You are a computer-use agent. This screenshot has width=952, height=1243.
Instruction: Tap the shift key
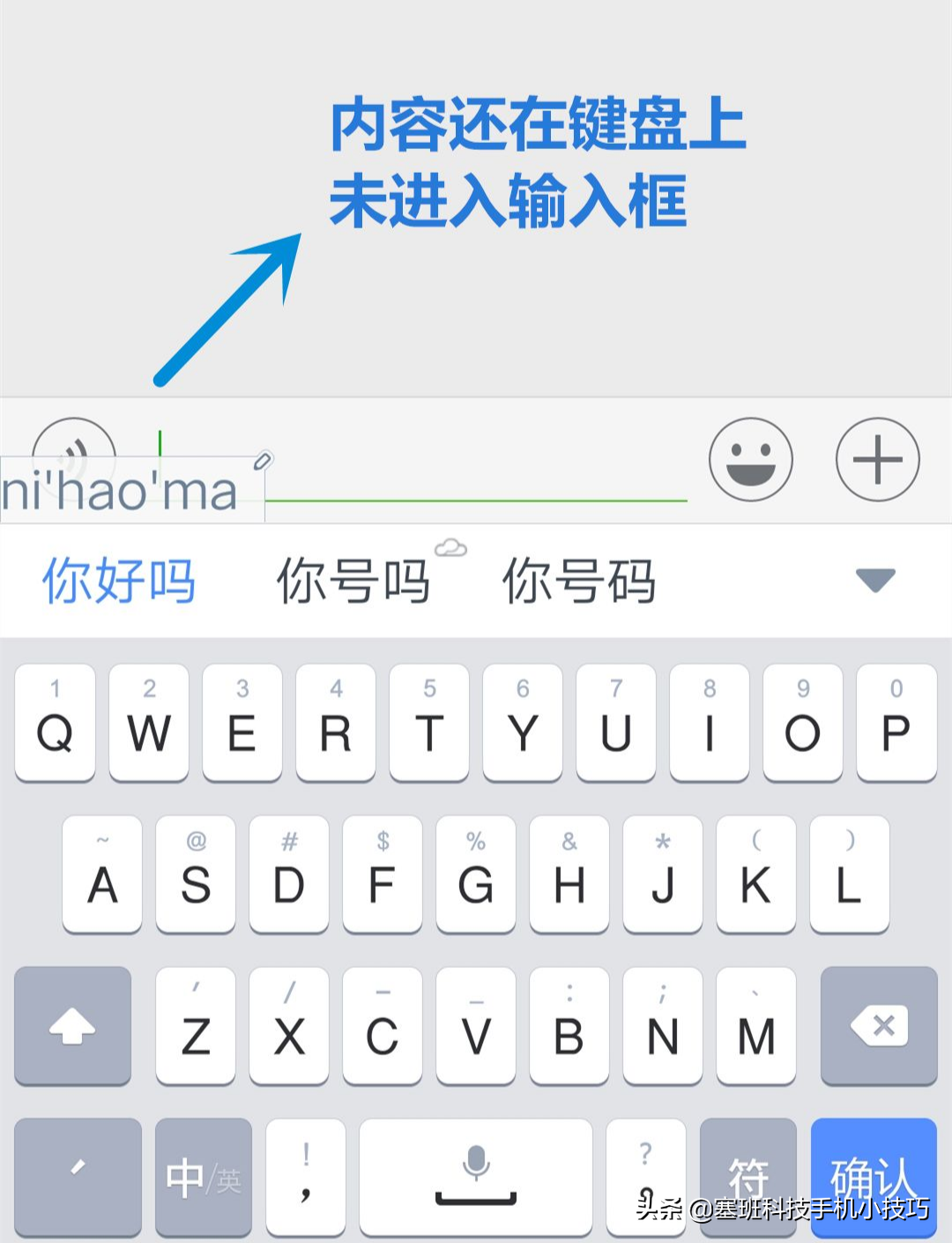(72, 1025)
